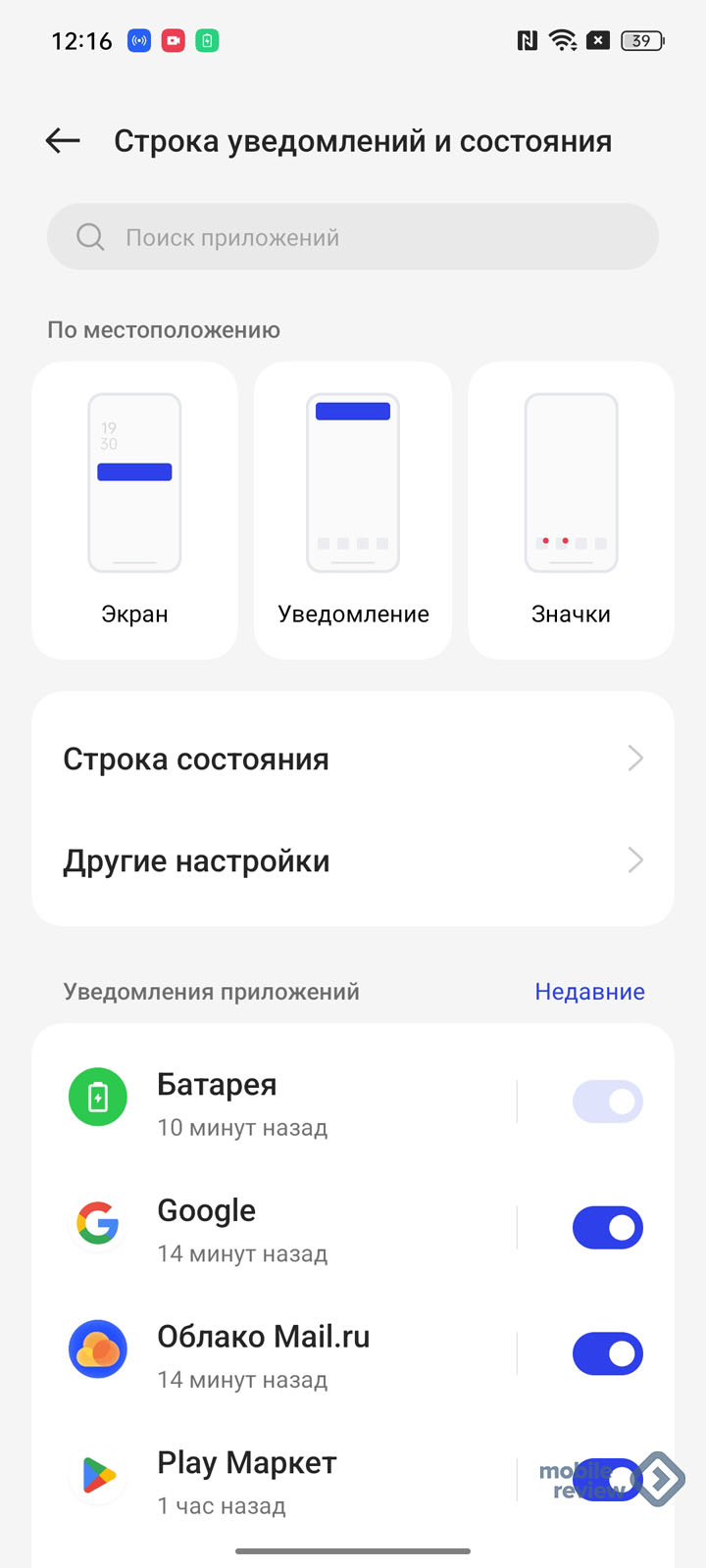This screenshot has height=1568, width=706.
Task: Open the Значки location card
Action: click(571, 511)
